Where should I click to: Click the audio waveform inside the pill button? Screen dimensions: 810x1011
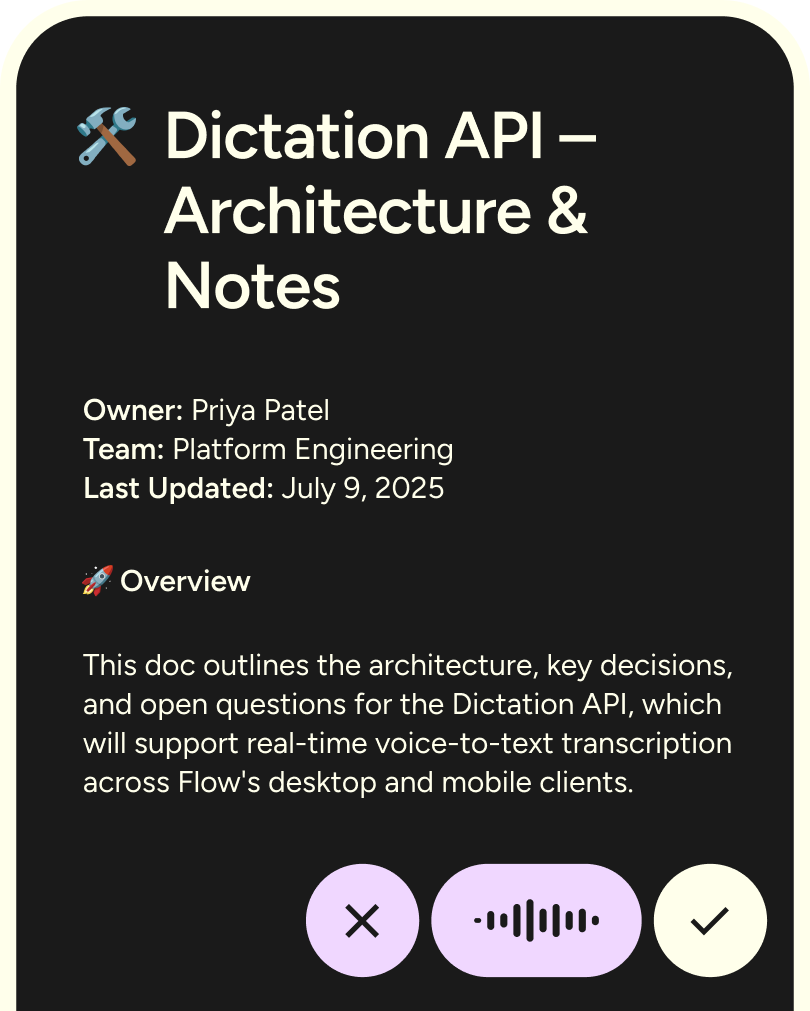tap(536, 919)
